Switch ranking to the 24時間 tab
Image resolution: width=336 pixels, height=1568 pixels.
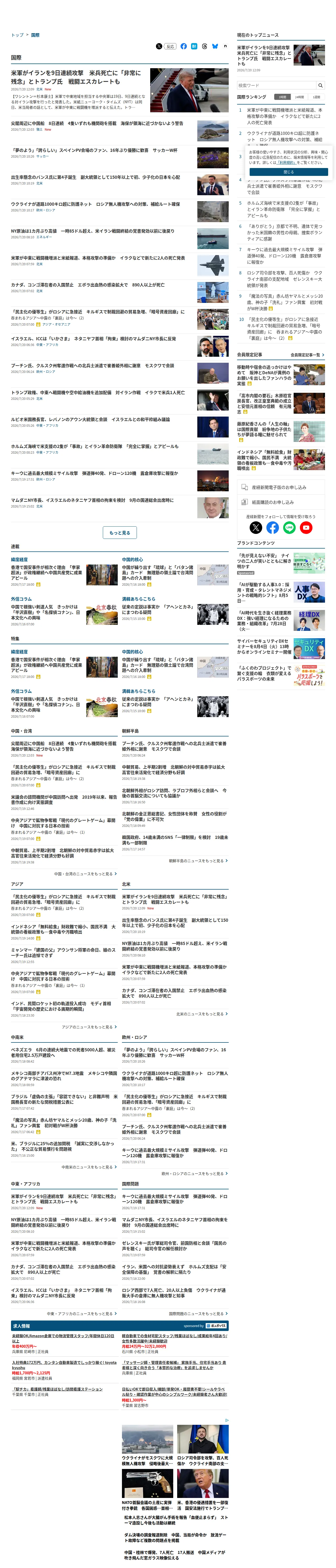pyautogui.click(x=299, y=97)
